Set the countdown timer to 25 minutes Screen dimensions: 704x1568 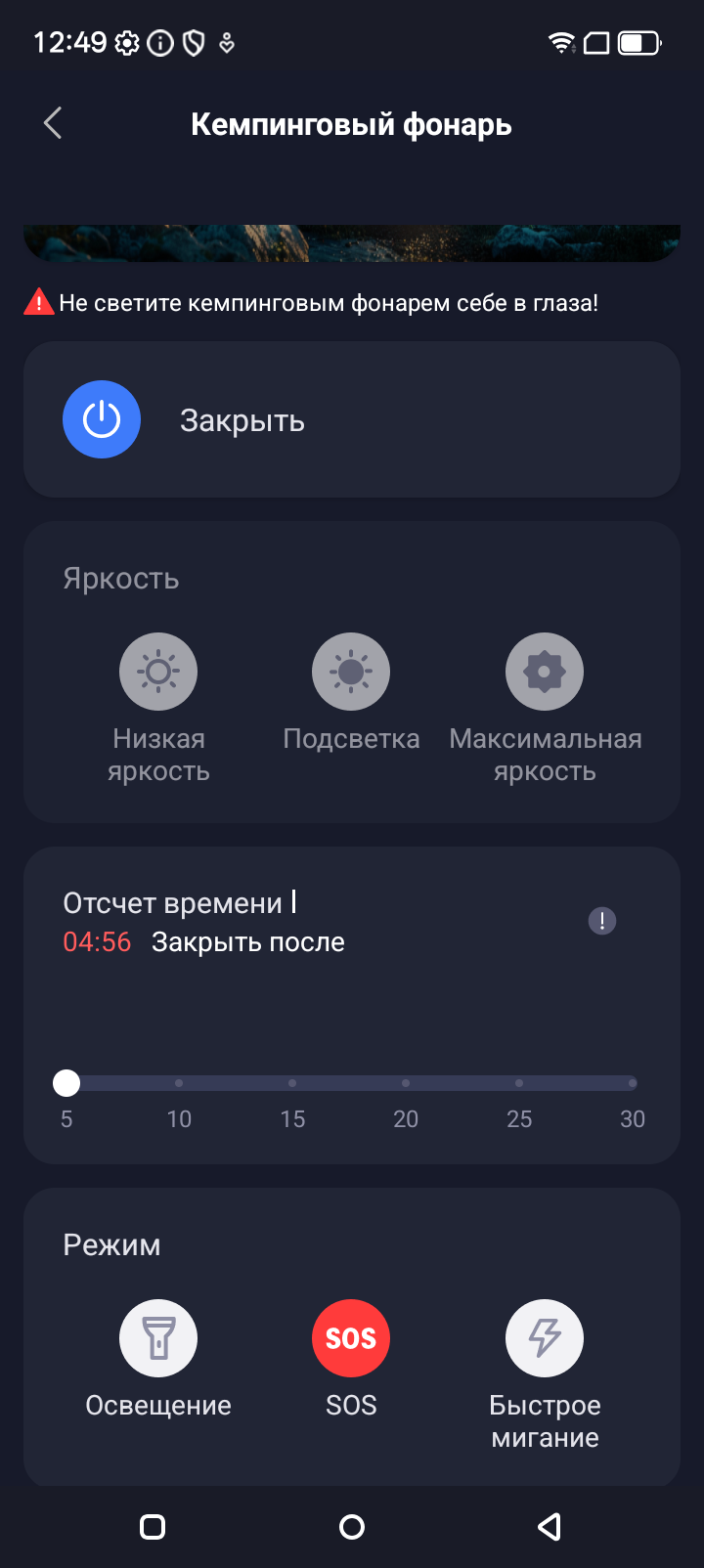click(519, 1083)
